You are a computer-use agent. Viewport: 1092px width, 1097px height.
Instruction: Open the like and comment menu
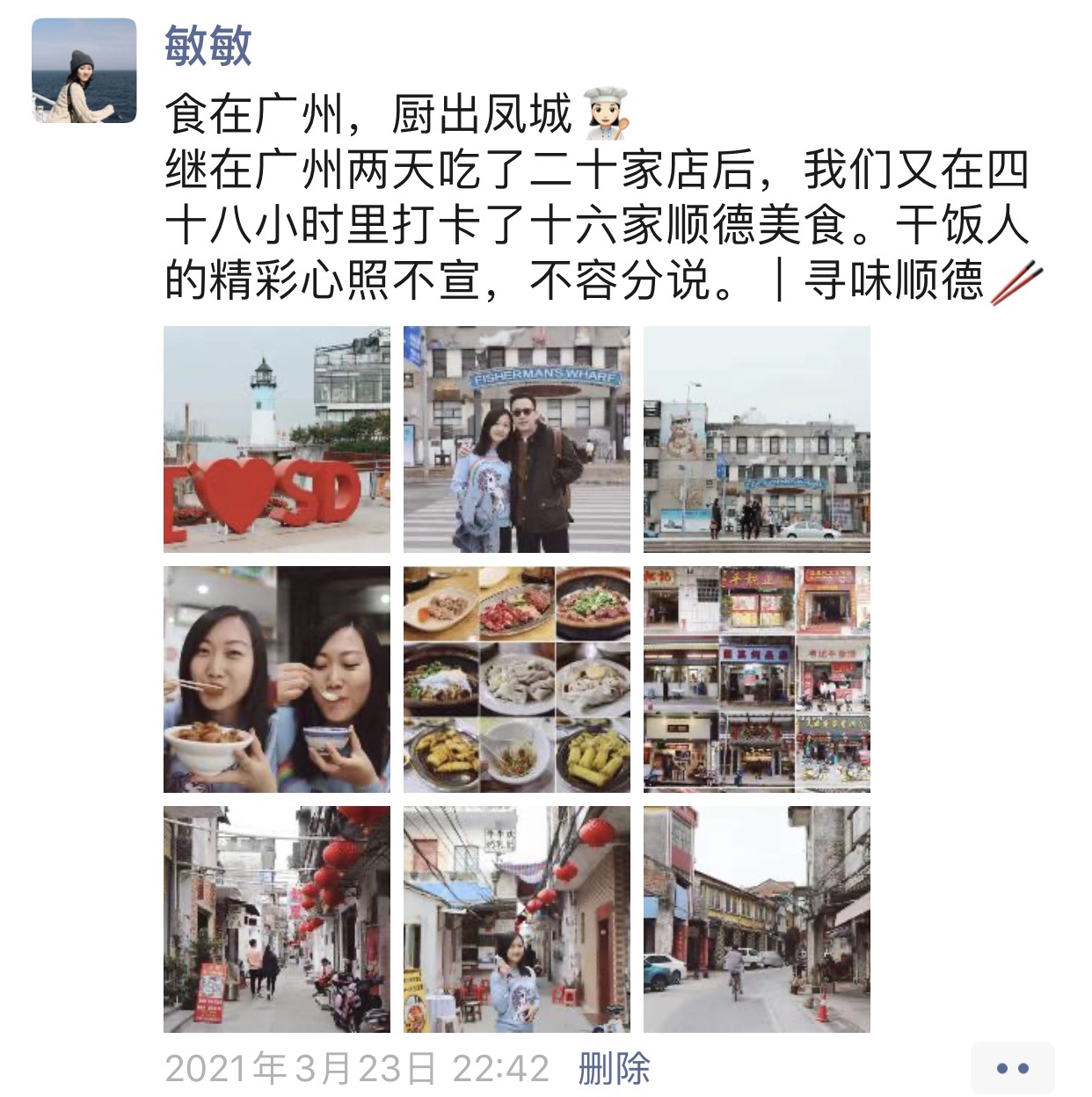click(x=1012, y=1069)
